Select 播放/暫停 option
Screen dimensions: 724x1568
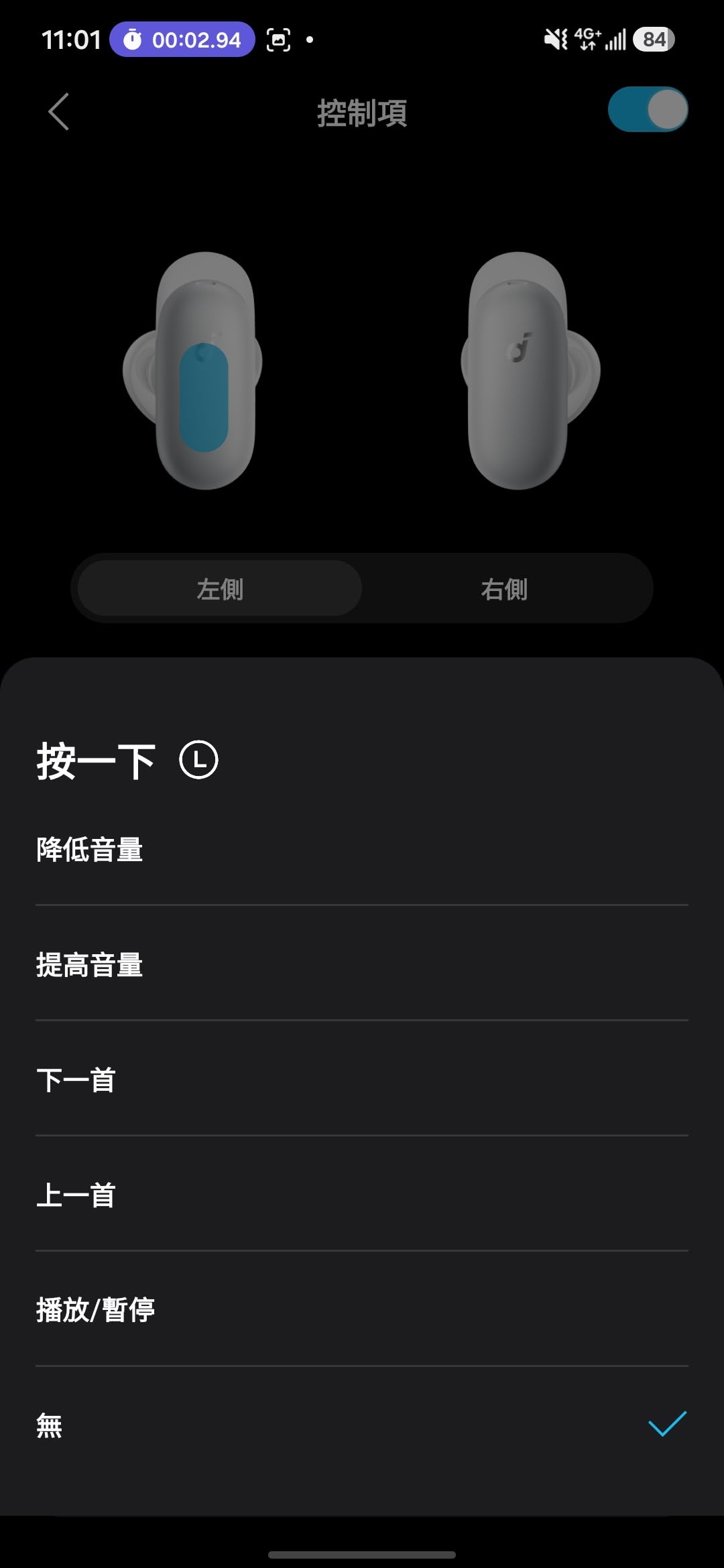[x=362, y=1310]
